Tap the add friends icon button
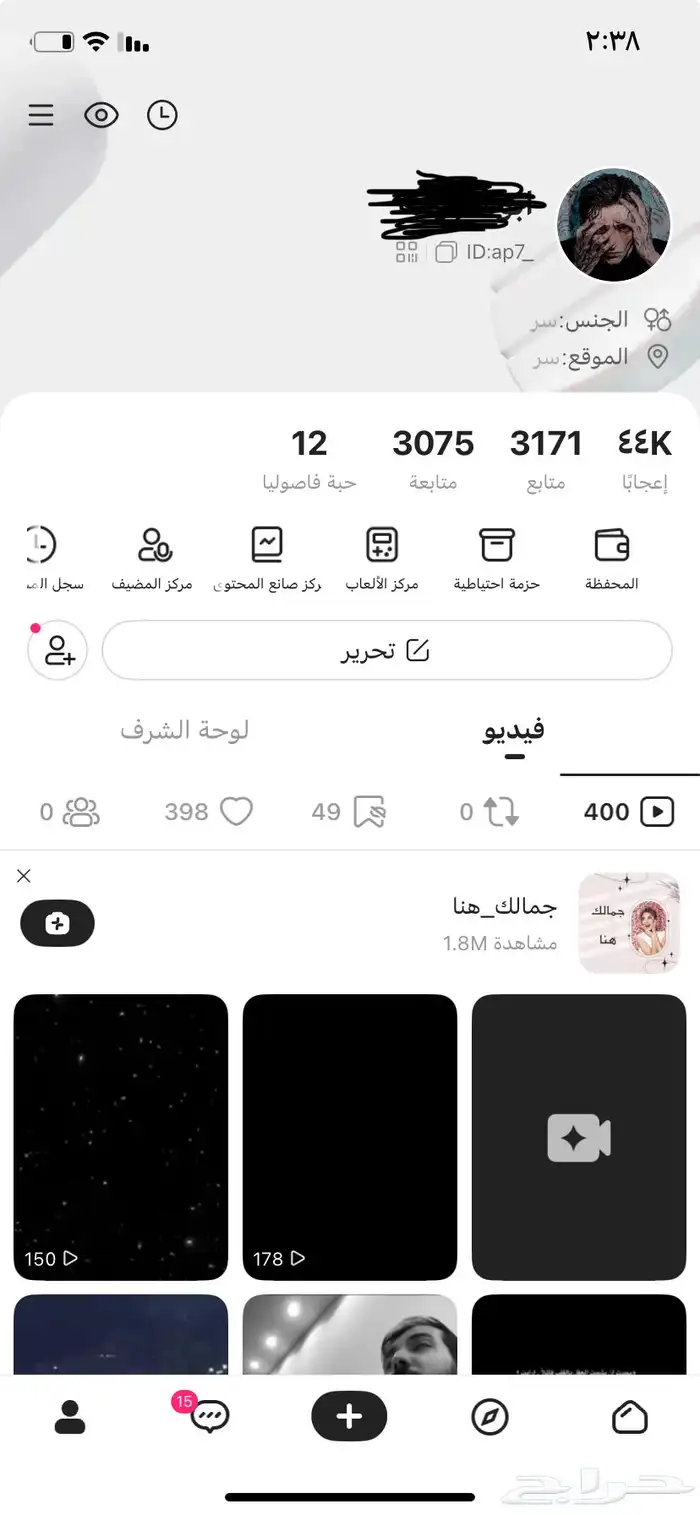The width and height of the screenshot is (700, 1515). (x=58, y=651)
